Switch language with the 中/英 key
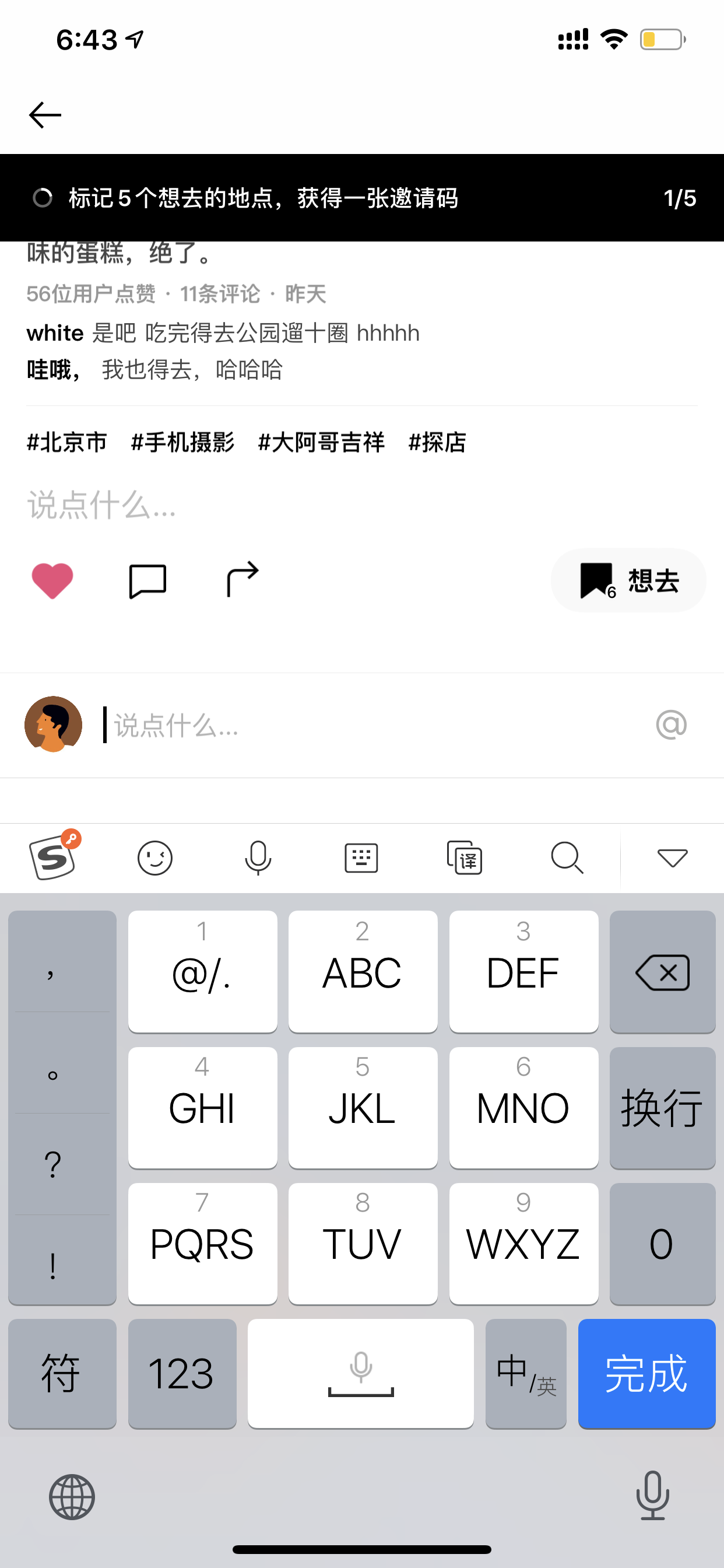 [526, 1373]
